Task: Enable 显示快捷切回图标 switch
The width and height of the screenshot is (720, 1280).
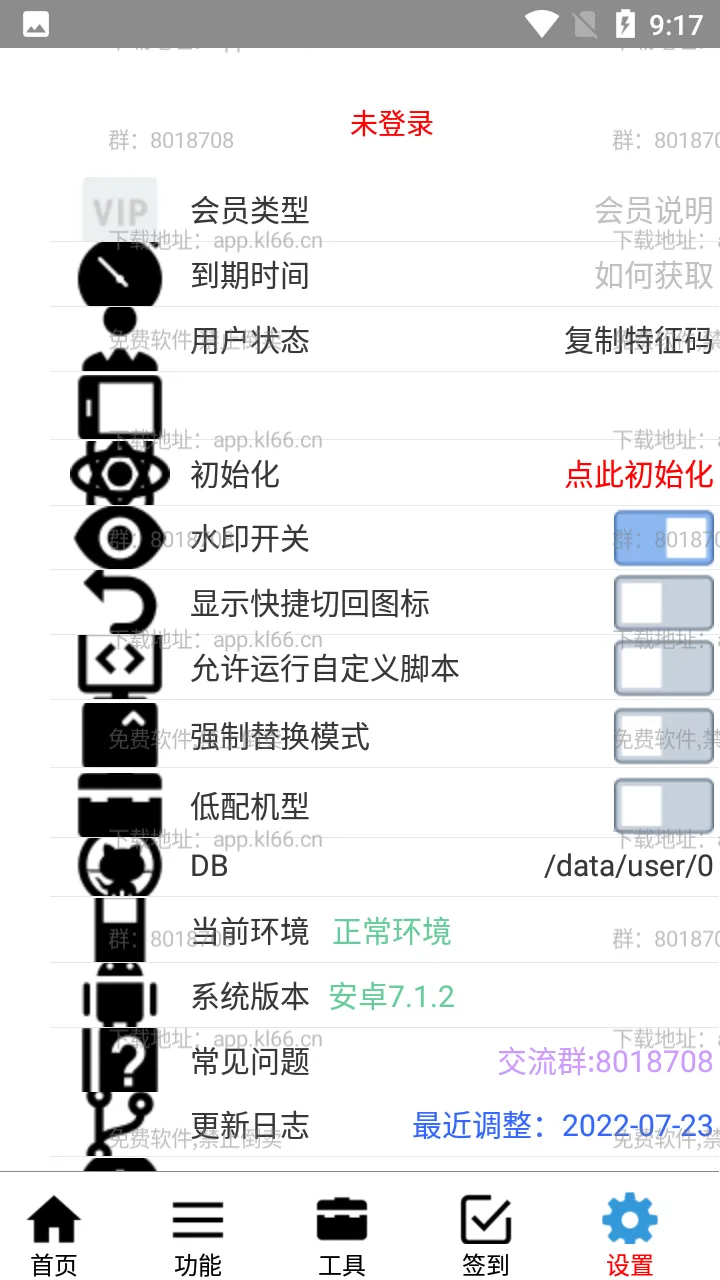Action: click(664, 604)
